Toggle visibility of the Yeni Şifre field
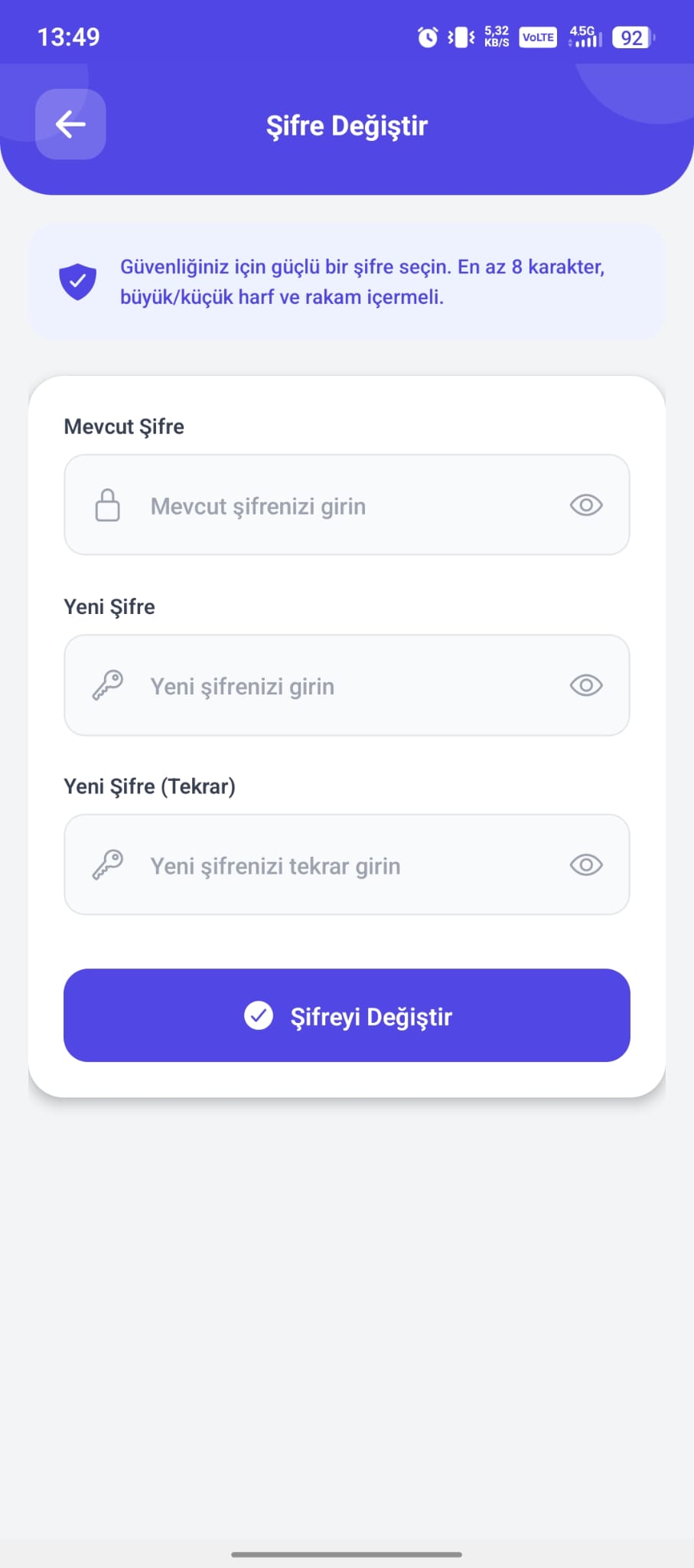 (585, 684)
